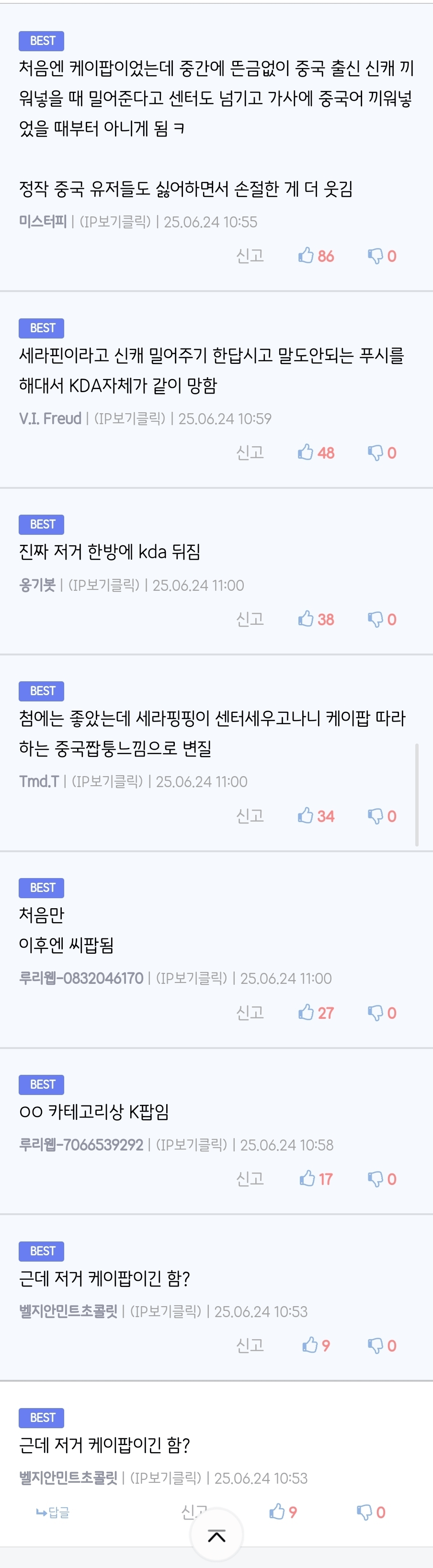The width and height of the screenshot is (433, 1568).
Task: Dislike V.I. Freud's comment
Action: 382,452
